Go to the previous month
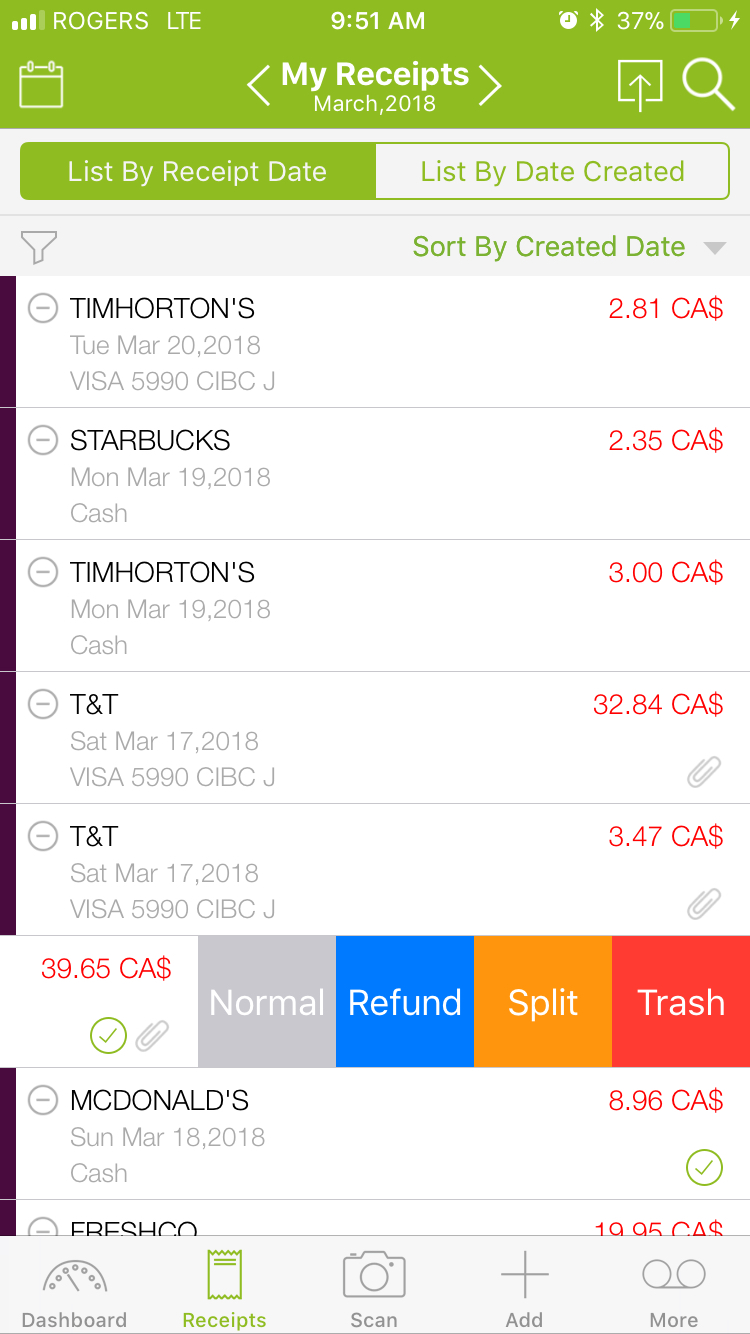The width and height of the screenshot is (750, 1334). (x=259, y=85)
